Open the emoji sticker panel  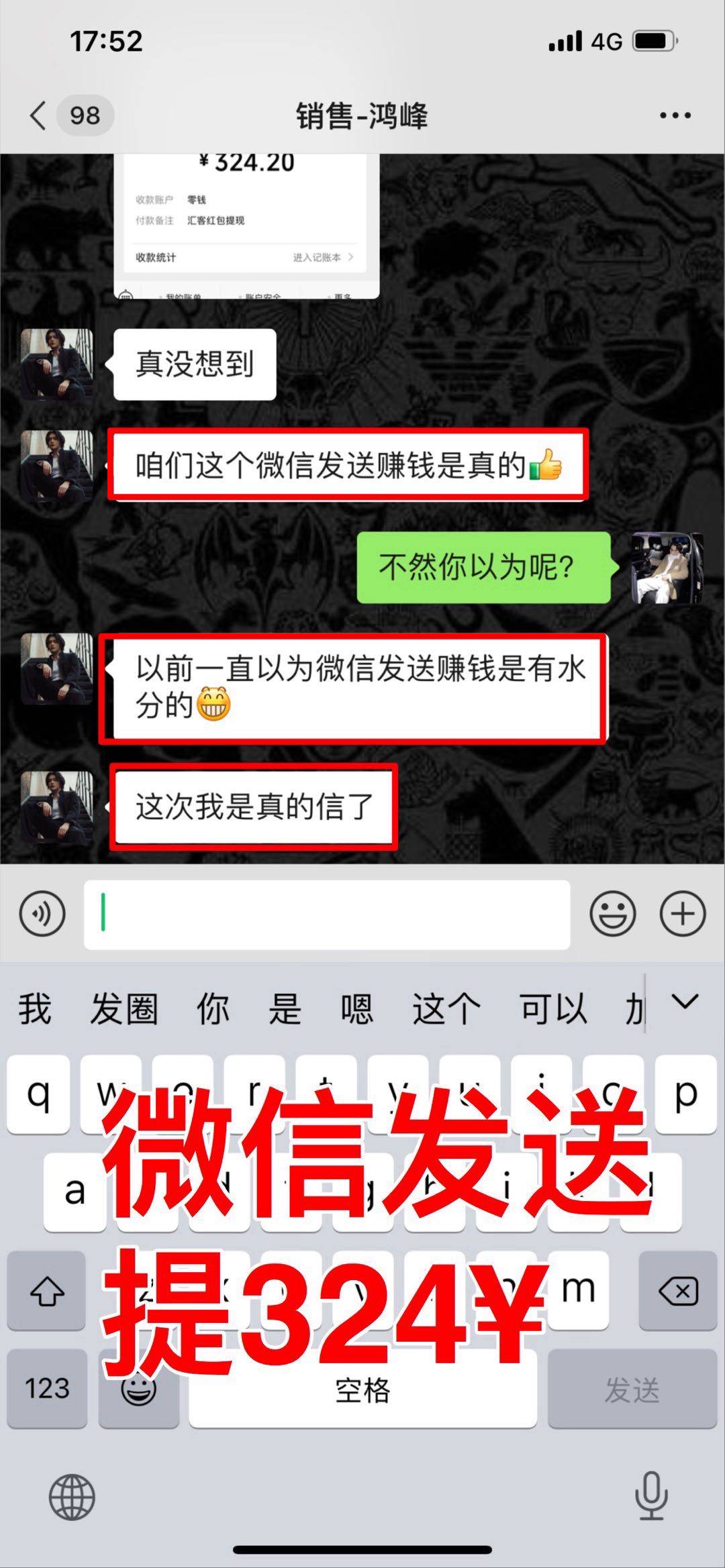pyautogui.click(x=612, y=913)
